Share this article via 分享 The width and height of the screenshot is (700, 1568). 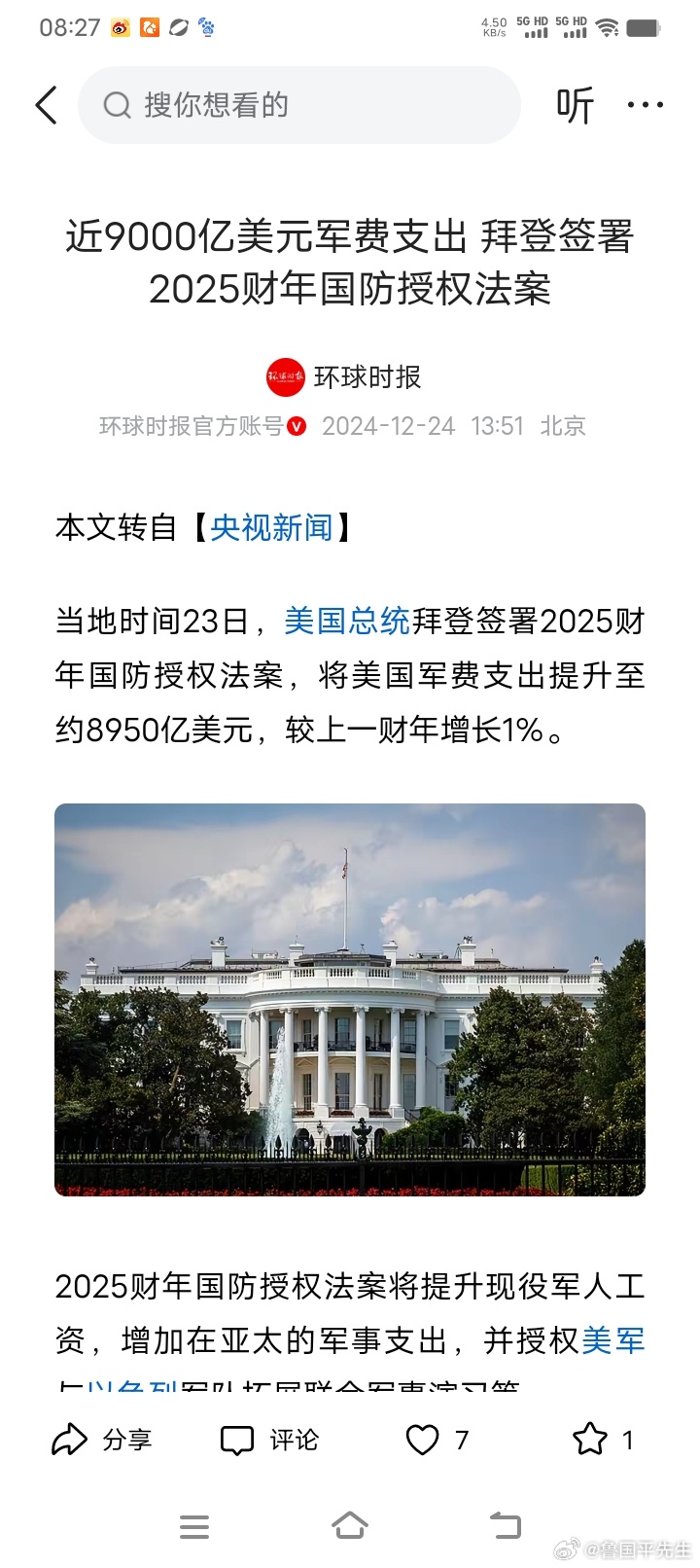point(102,1440)
